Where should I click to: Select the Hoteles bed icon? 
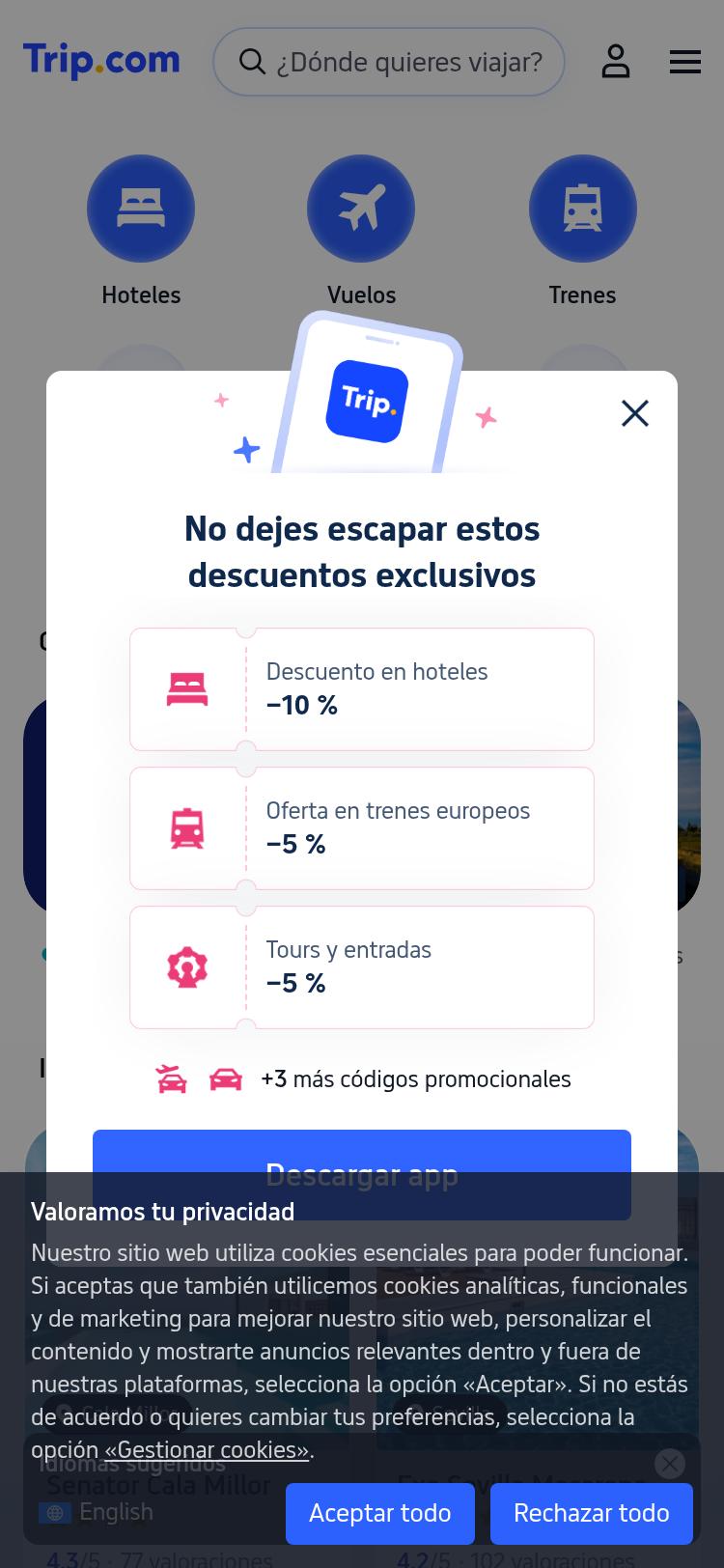click(141, 208)
